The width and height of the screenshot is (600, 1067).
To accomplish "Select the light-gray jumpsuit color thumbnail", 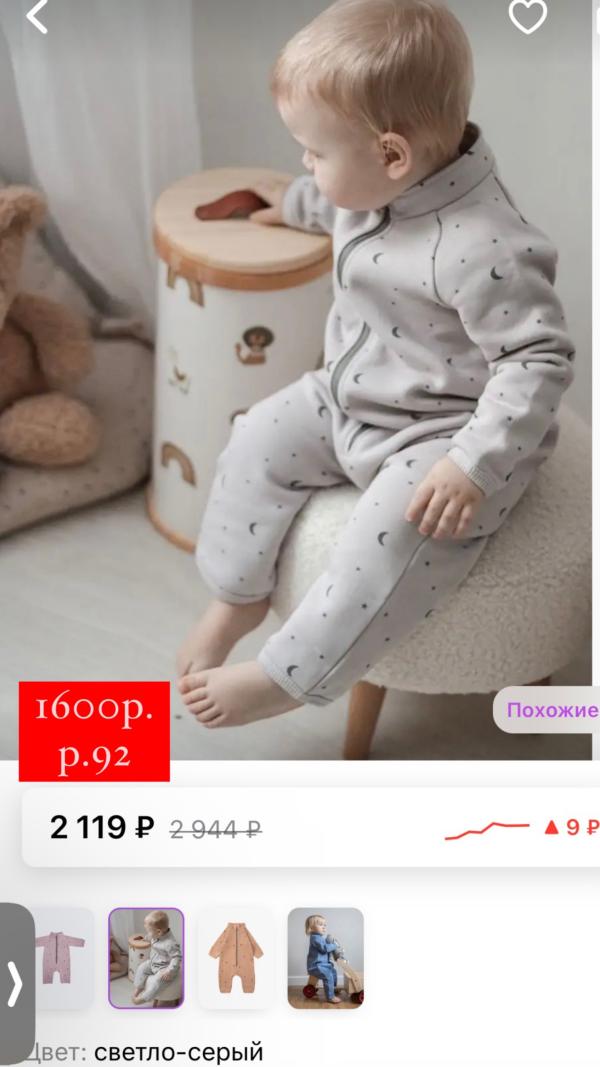I will coord(146,958).
